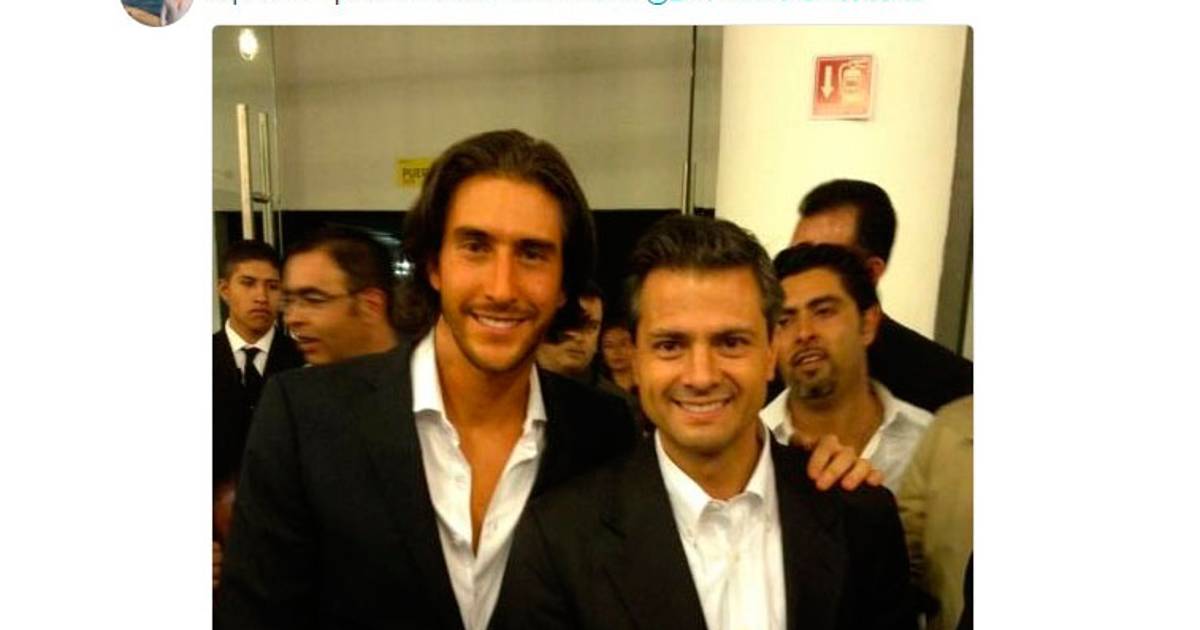Open the tweet's attached photo
This screenshot has width=1200, height=630.
point(592,330)
